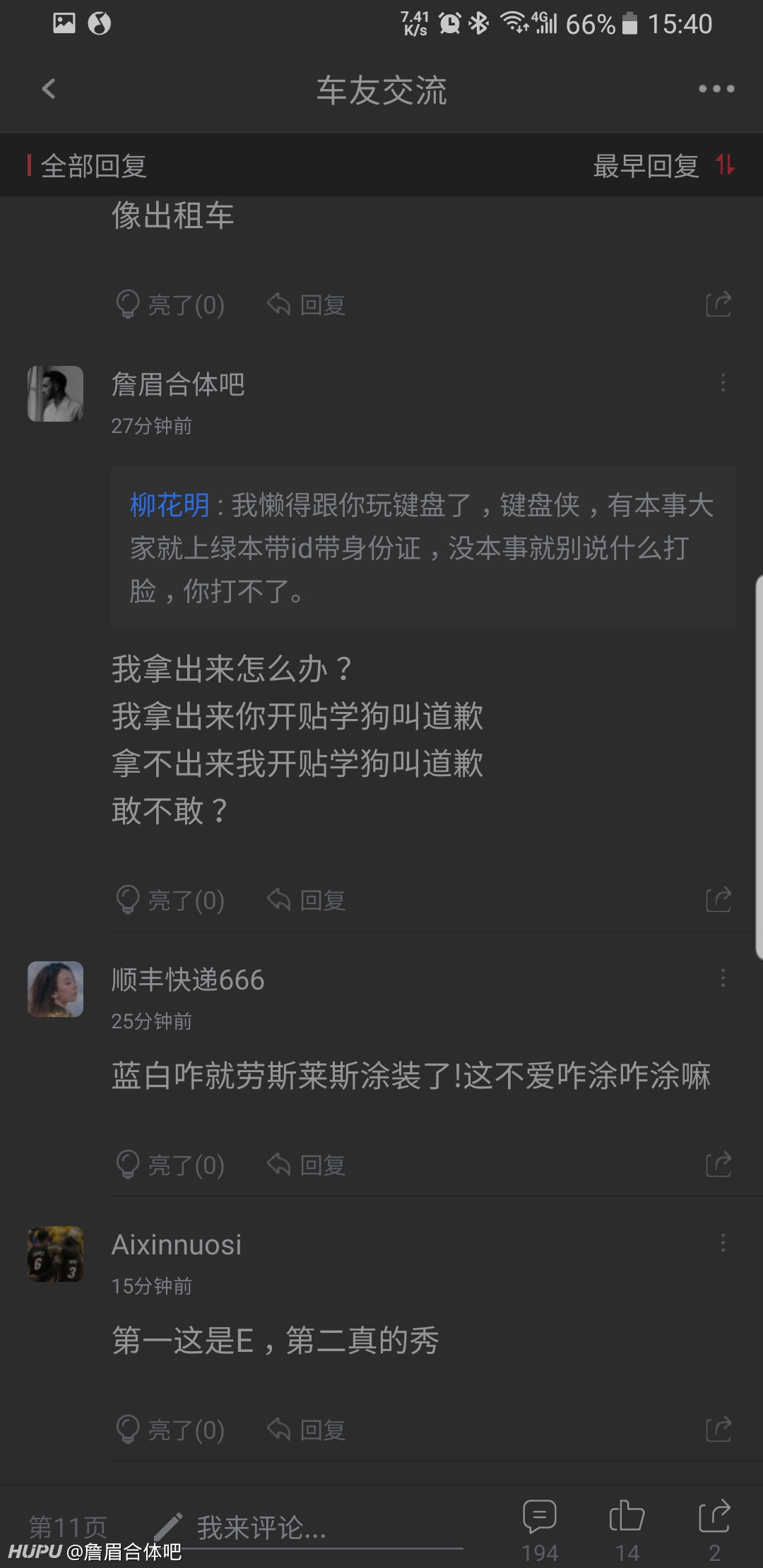
Task: Share 顺丰快递666's comment
Action: tap(718, 1165)
